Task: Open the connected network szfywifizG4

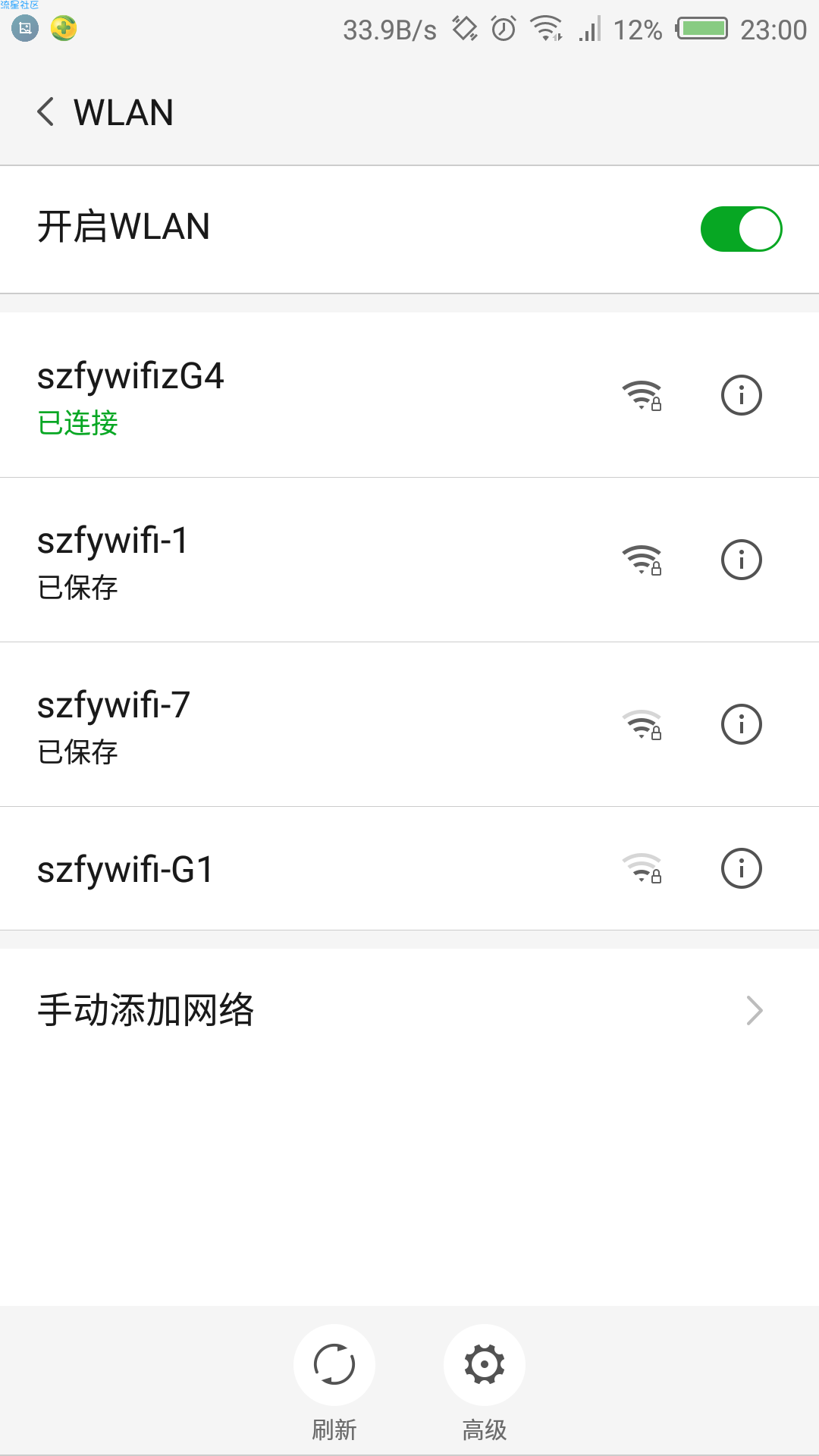Action: pyautogui.click(x=409, y=395)
